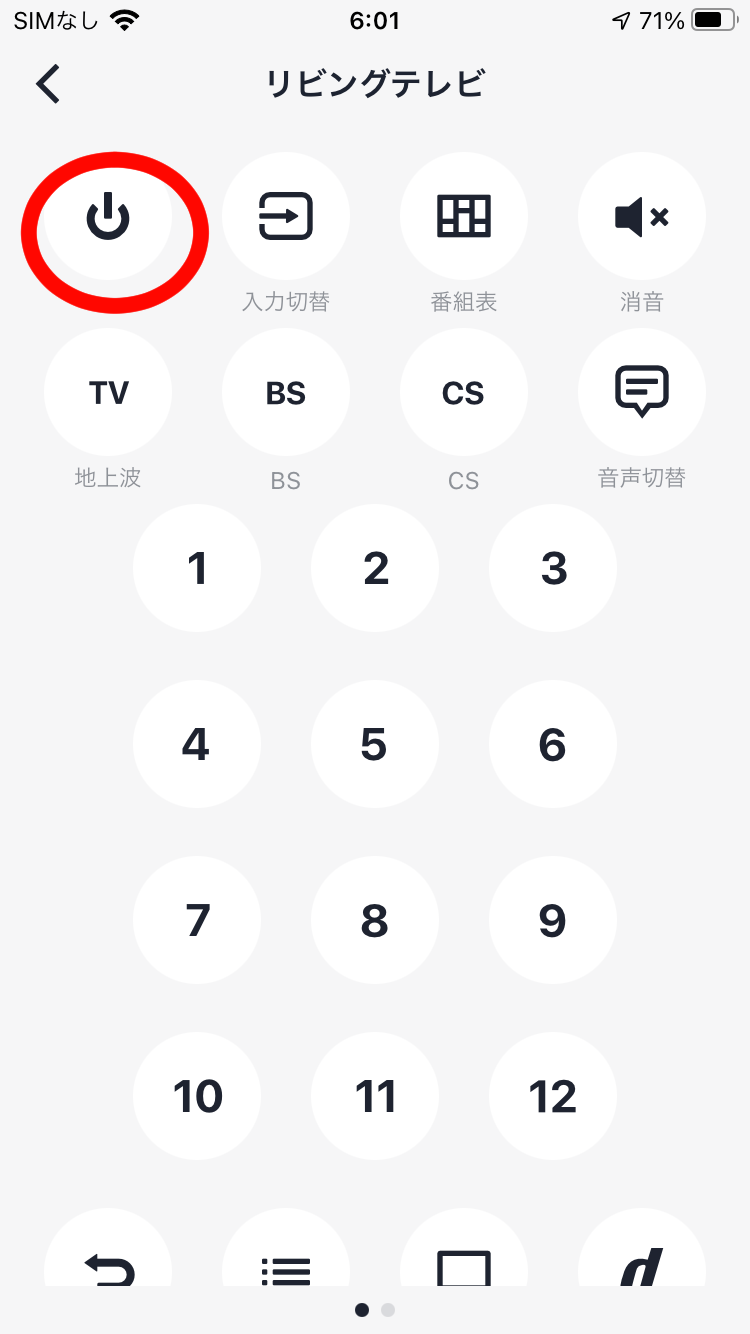The width and height of the screenshot is (750, 1334).
Task: Toggle the TV power button
Action: pyautogui.click(x=108, y=217)
